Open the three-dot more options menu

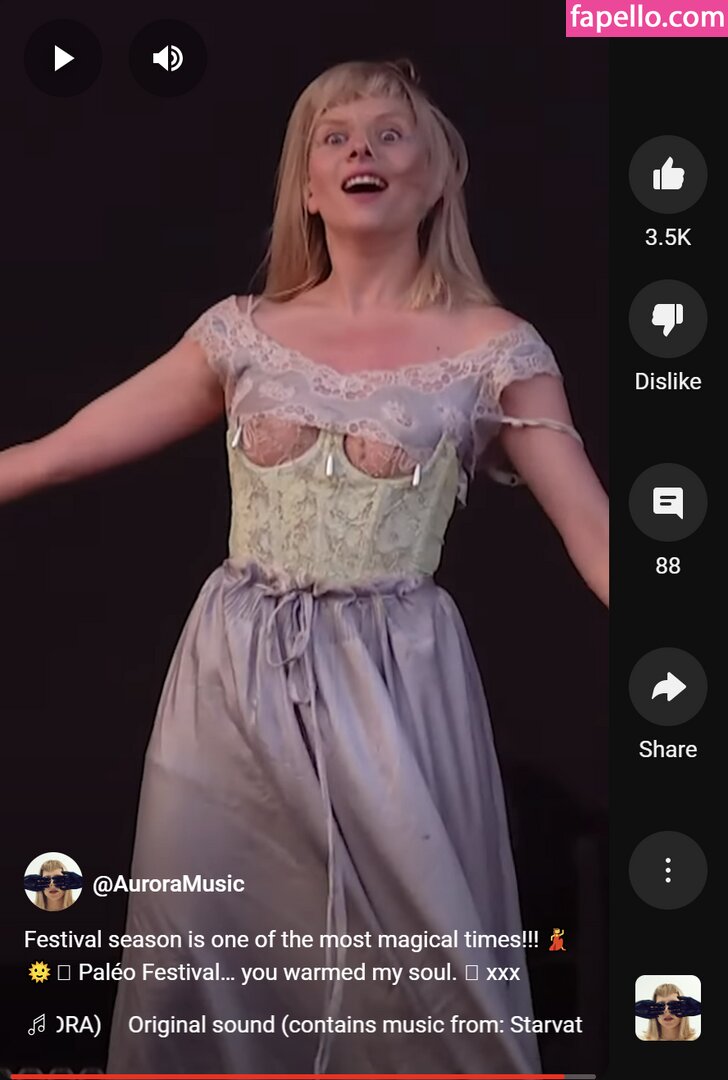(x=667, y=870)
